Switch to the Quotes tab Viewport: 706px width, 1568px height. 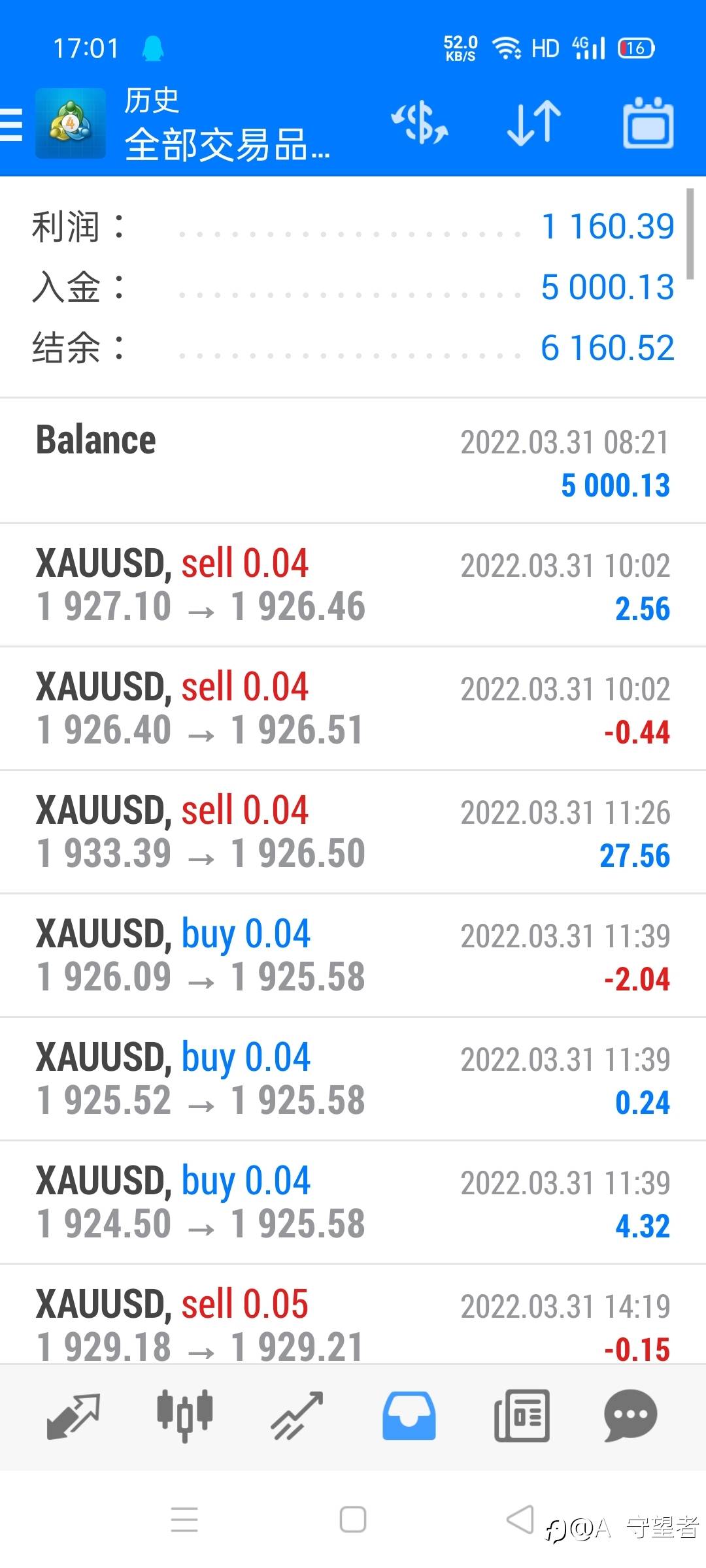tap(73, 1416)
